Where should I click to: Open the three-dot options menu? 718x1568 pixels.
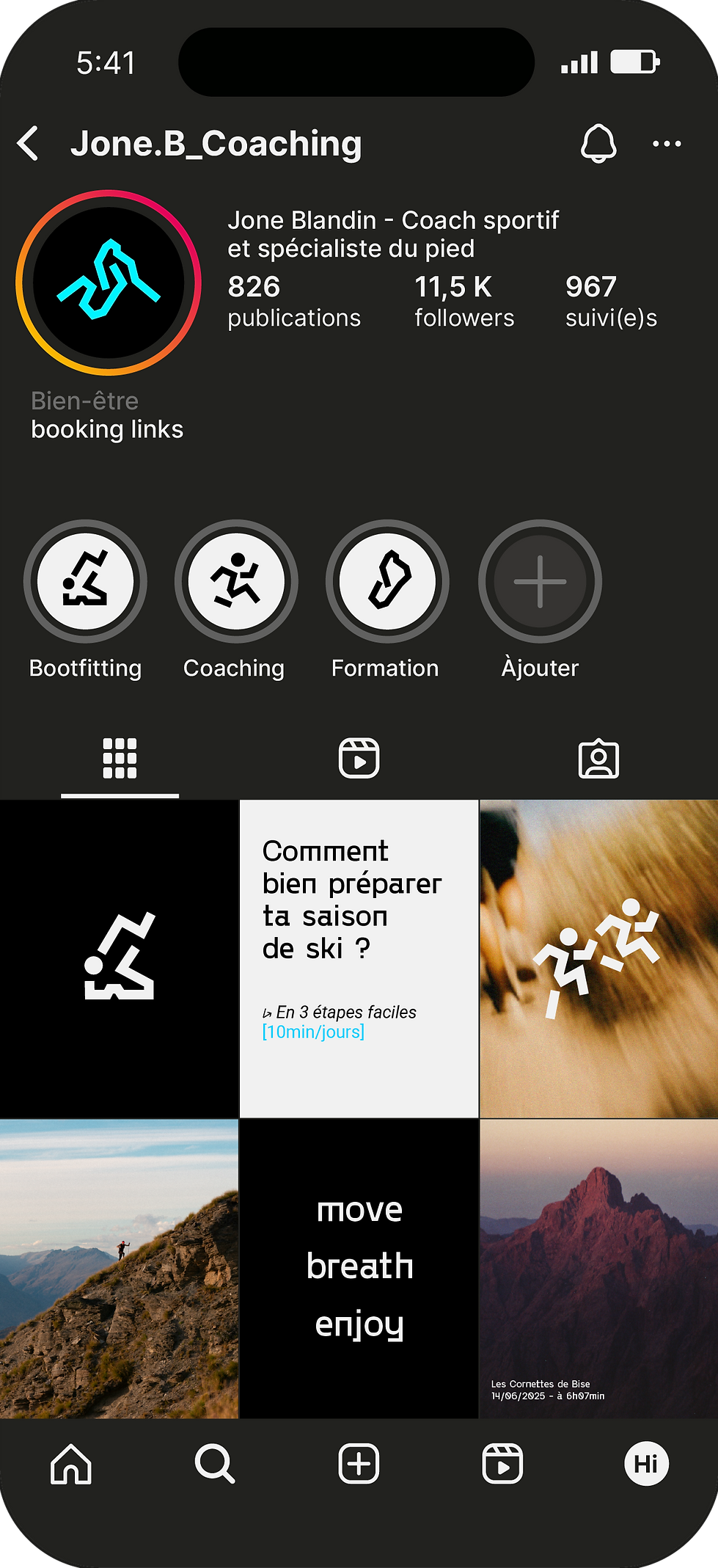coord(667,143)
